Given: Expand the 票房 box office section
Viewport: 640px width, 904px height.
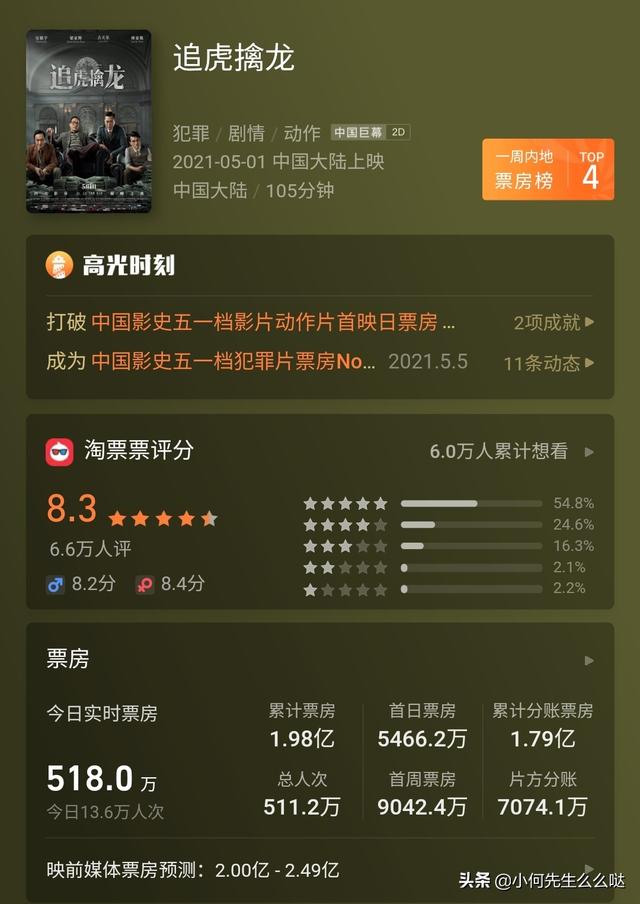Looking at the screenshot, I should click(589, 660).
